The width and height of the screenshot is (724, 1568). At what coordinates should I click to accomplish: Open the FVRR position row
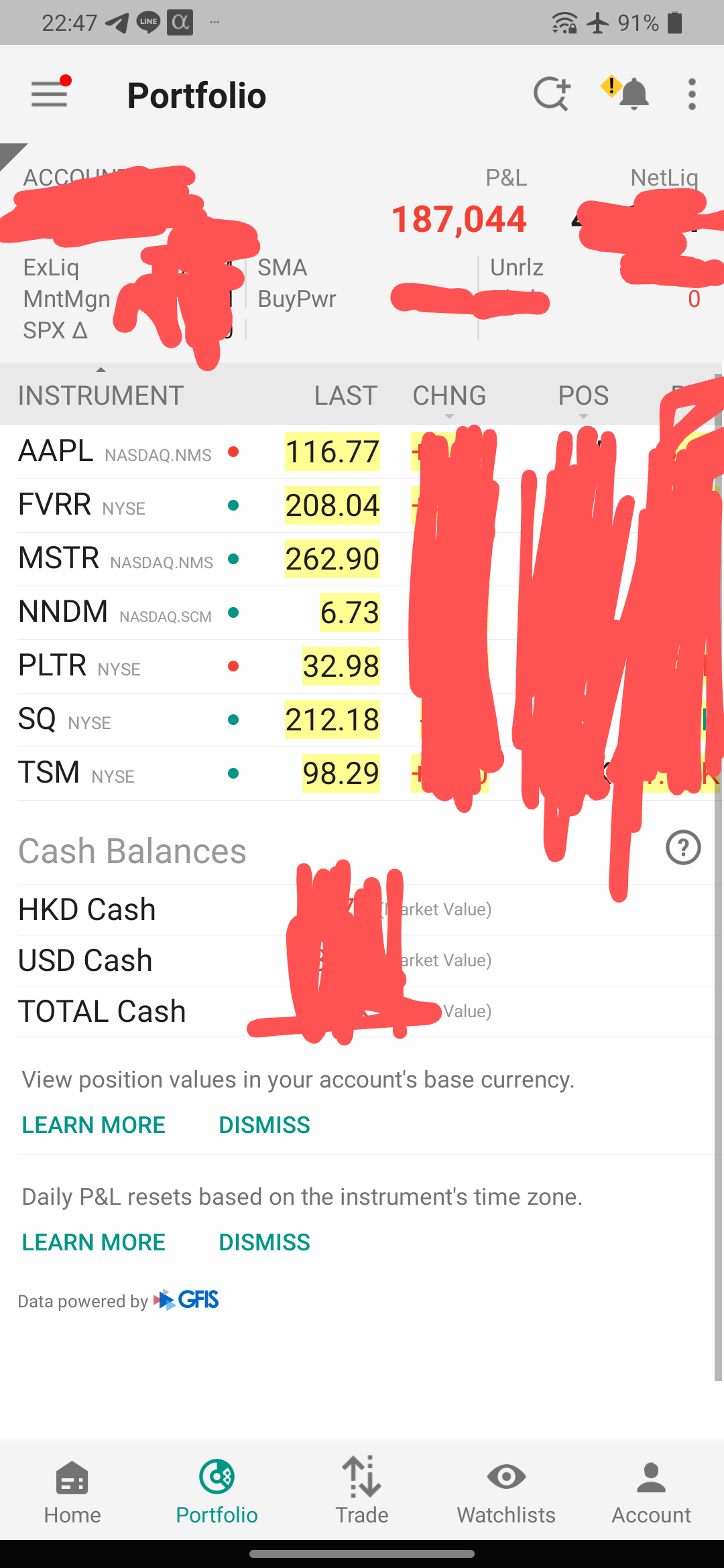click(362, 505)
